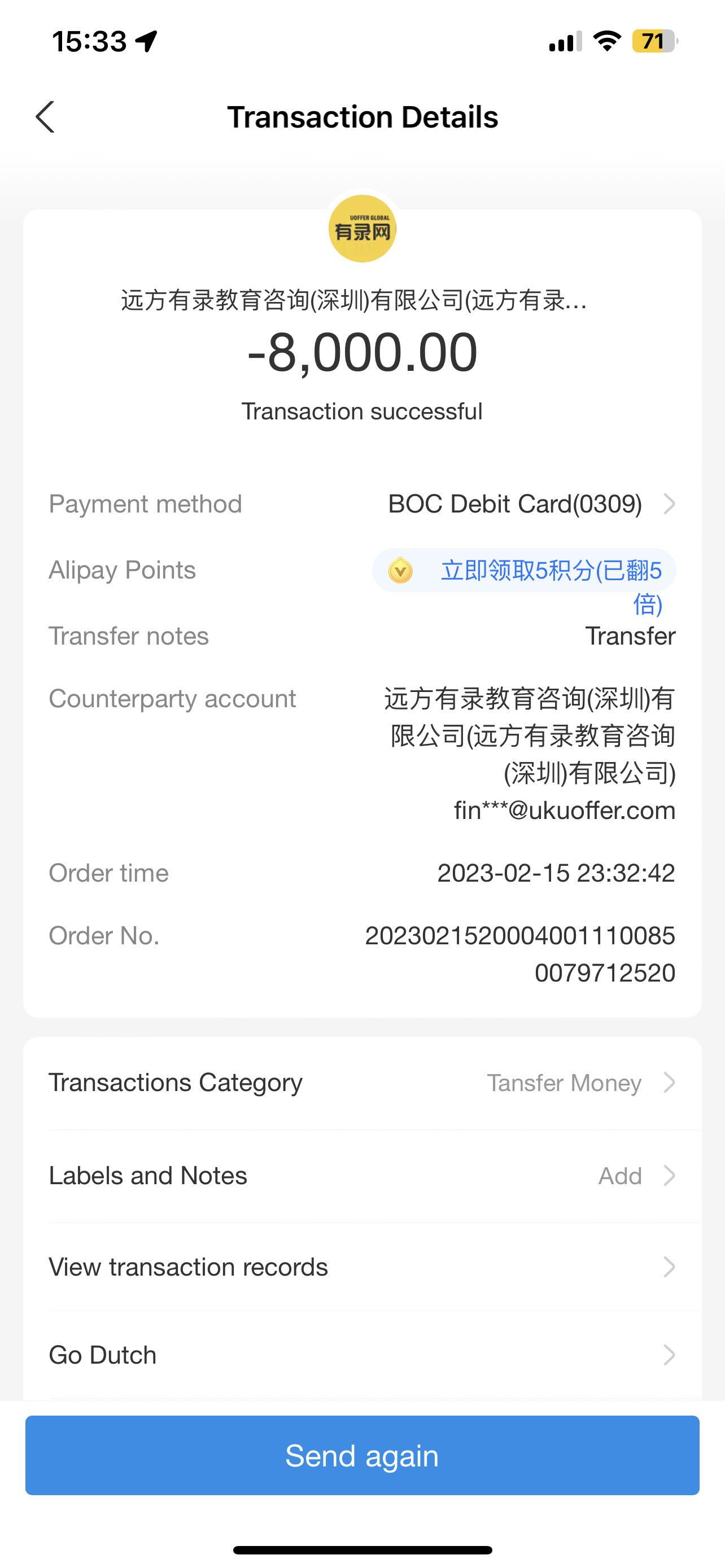Open the BOC Debit Card payment method
Image resolution: width=725 pixels, height=1568 pixels.
point(529,504)
